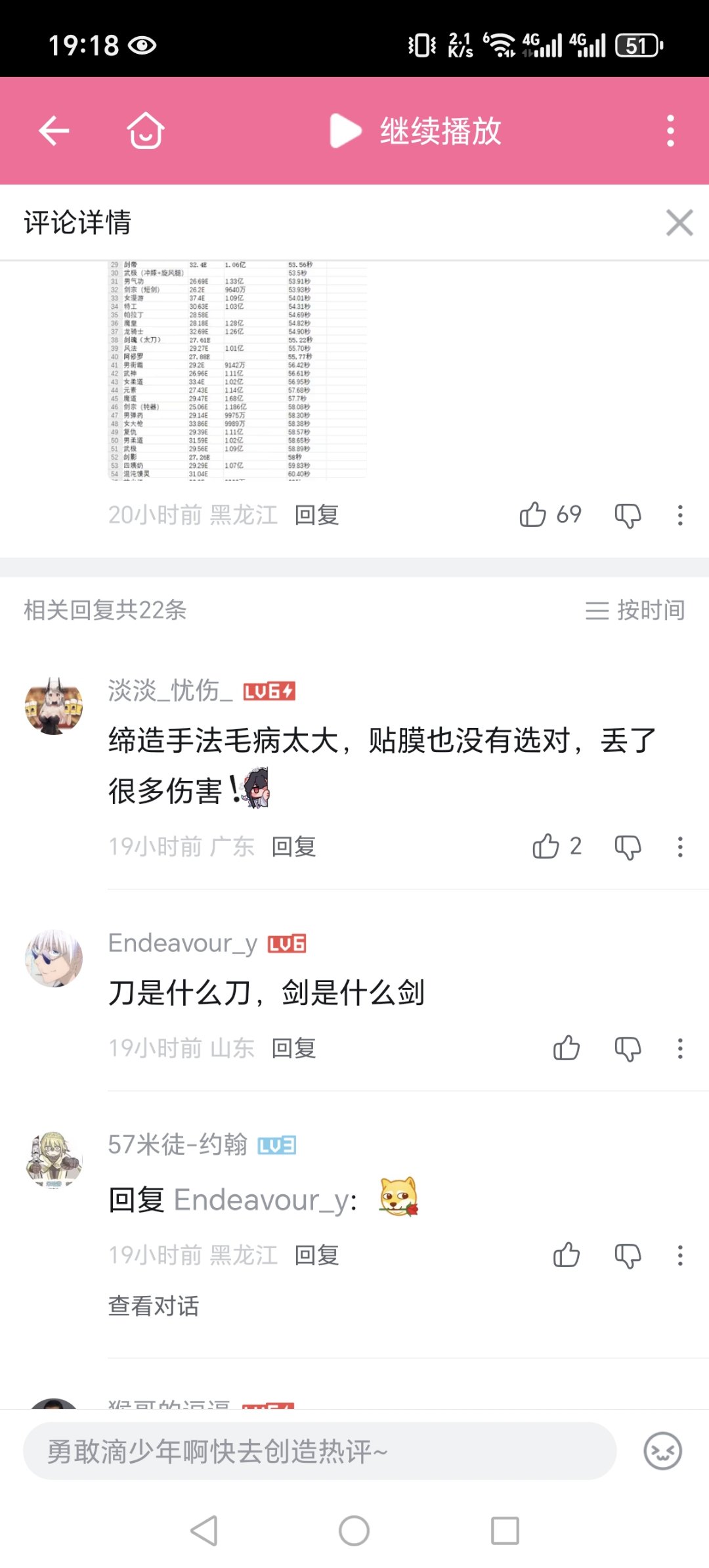This screenshot has height=1568, width=709.
Task: Change reply sorting via 按时间
Action: tap(635, 610)
